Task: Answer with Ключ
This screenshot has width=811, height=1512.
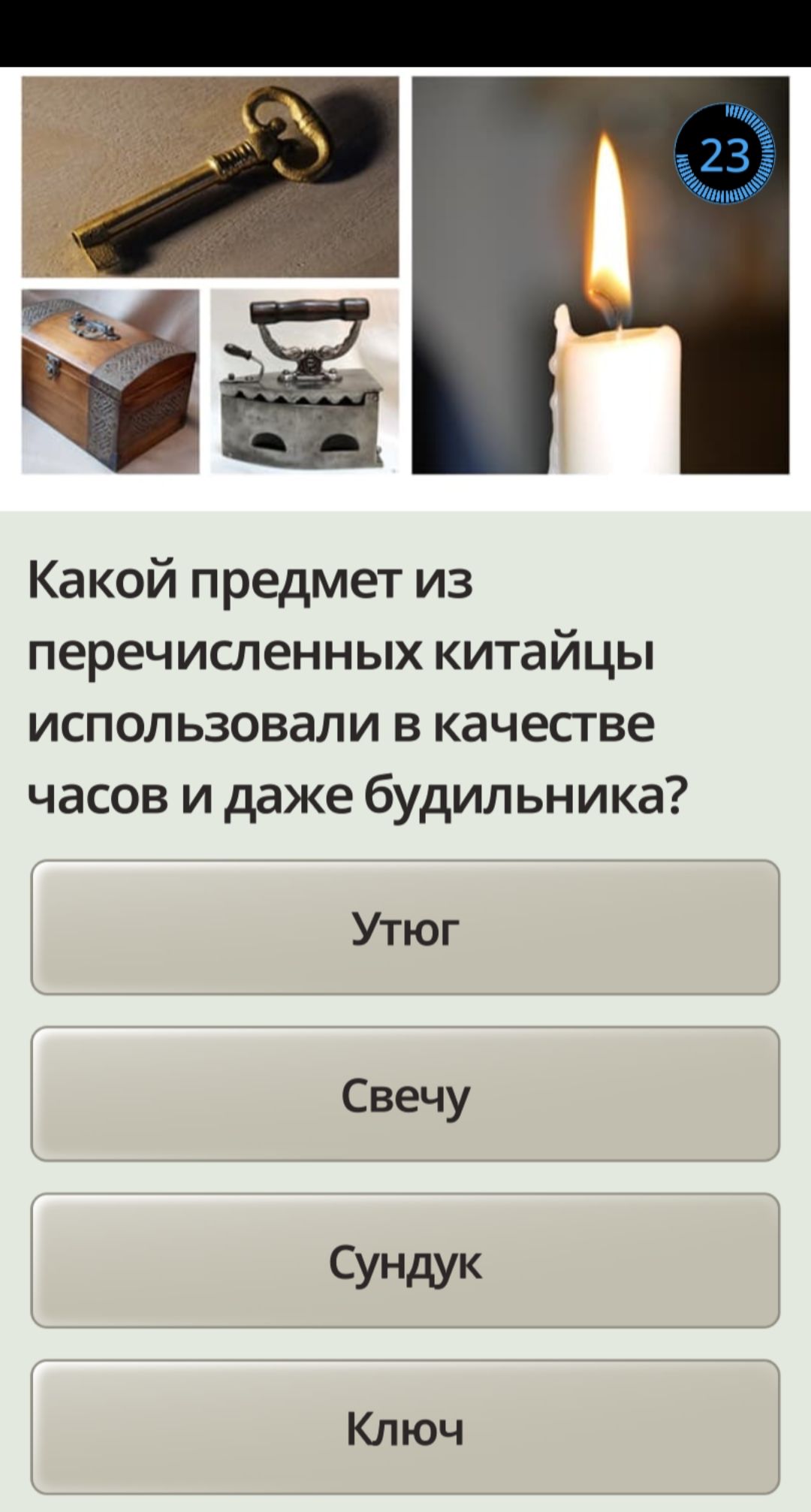Action: click(x=405, y=1427)
